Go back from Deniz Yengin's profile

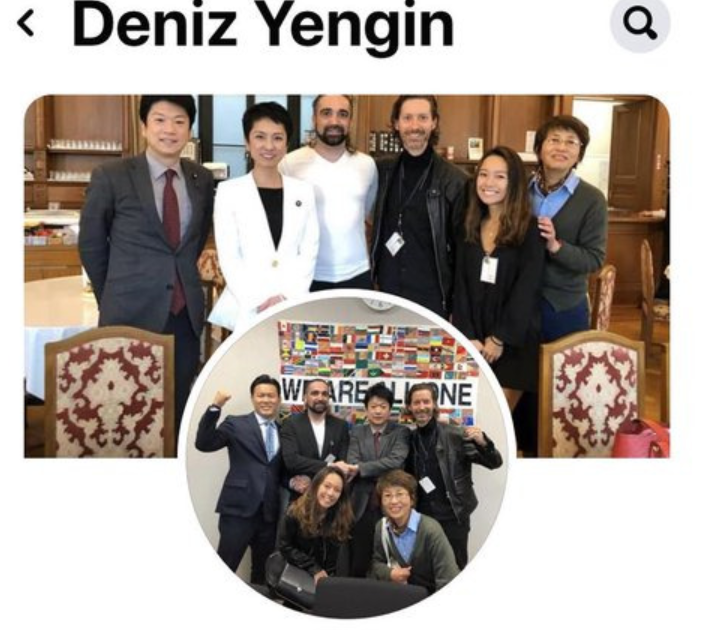pos(27,24)
